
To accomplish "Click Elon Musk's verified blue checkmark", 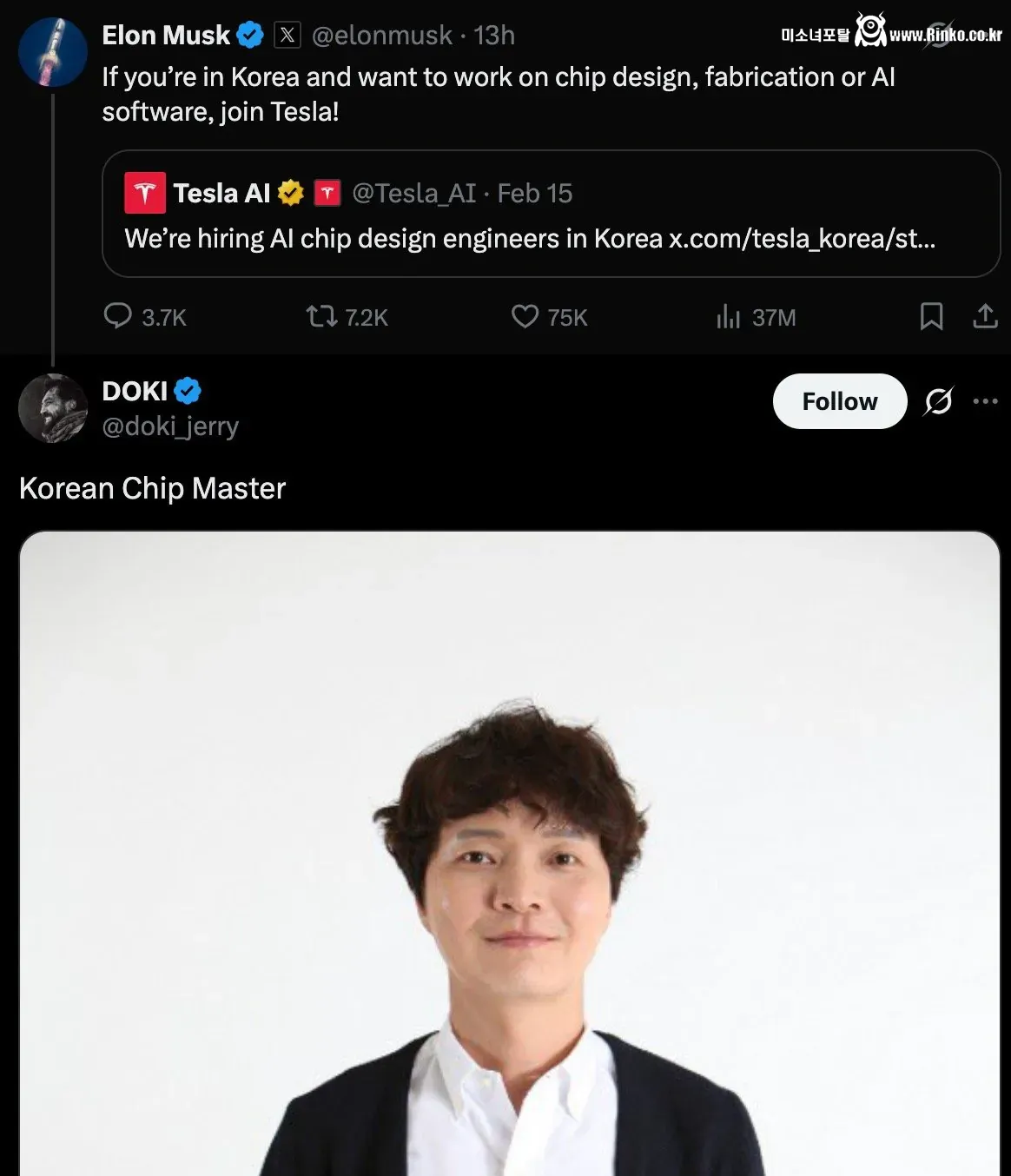I will [250, 35].
